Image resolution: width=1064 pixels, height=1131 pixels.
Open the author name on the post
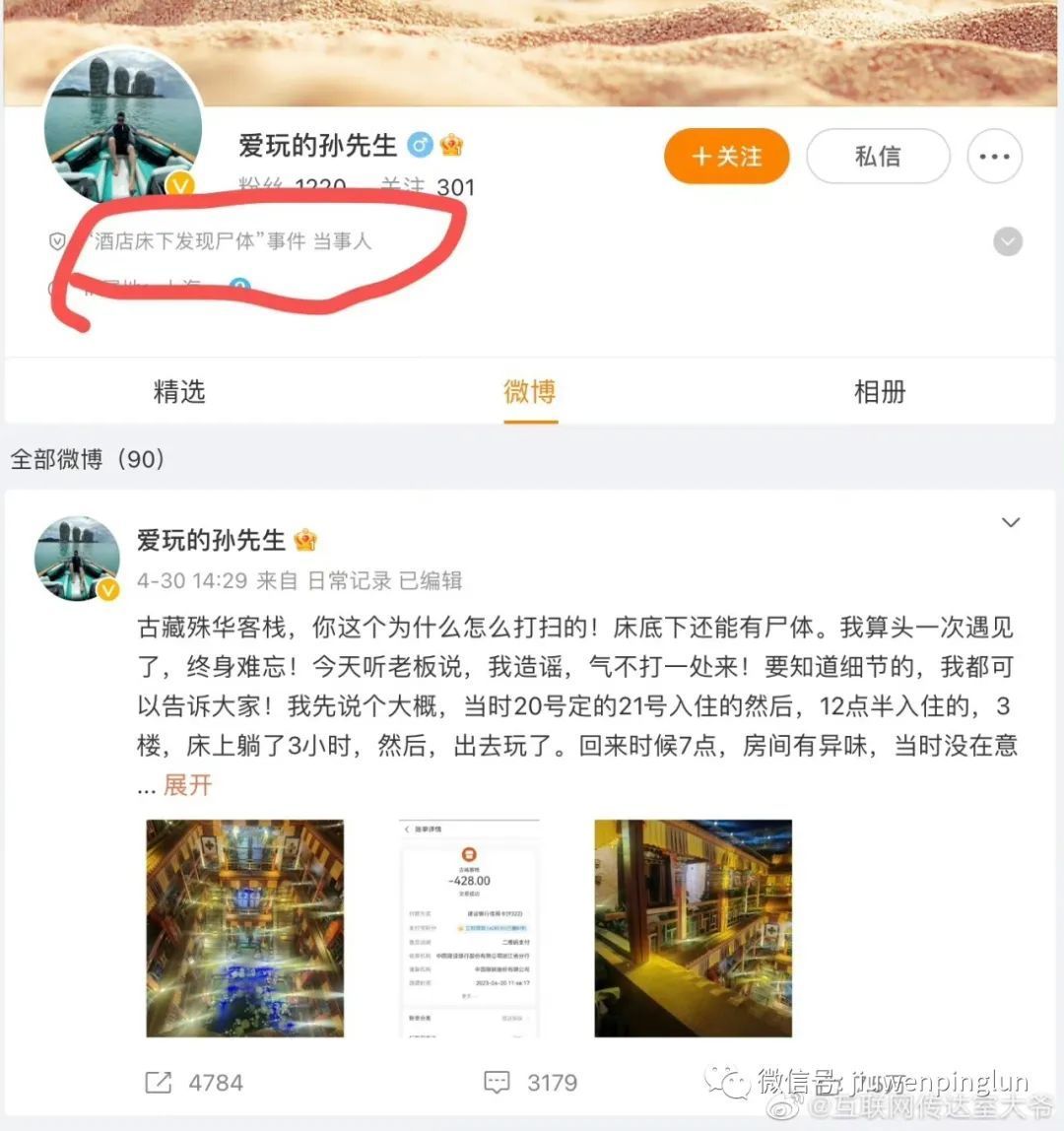coord(212,540)
